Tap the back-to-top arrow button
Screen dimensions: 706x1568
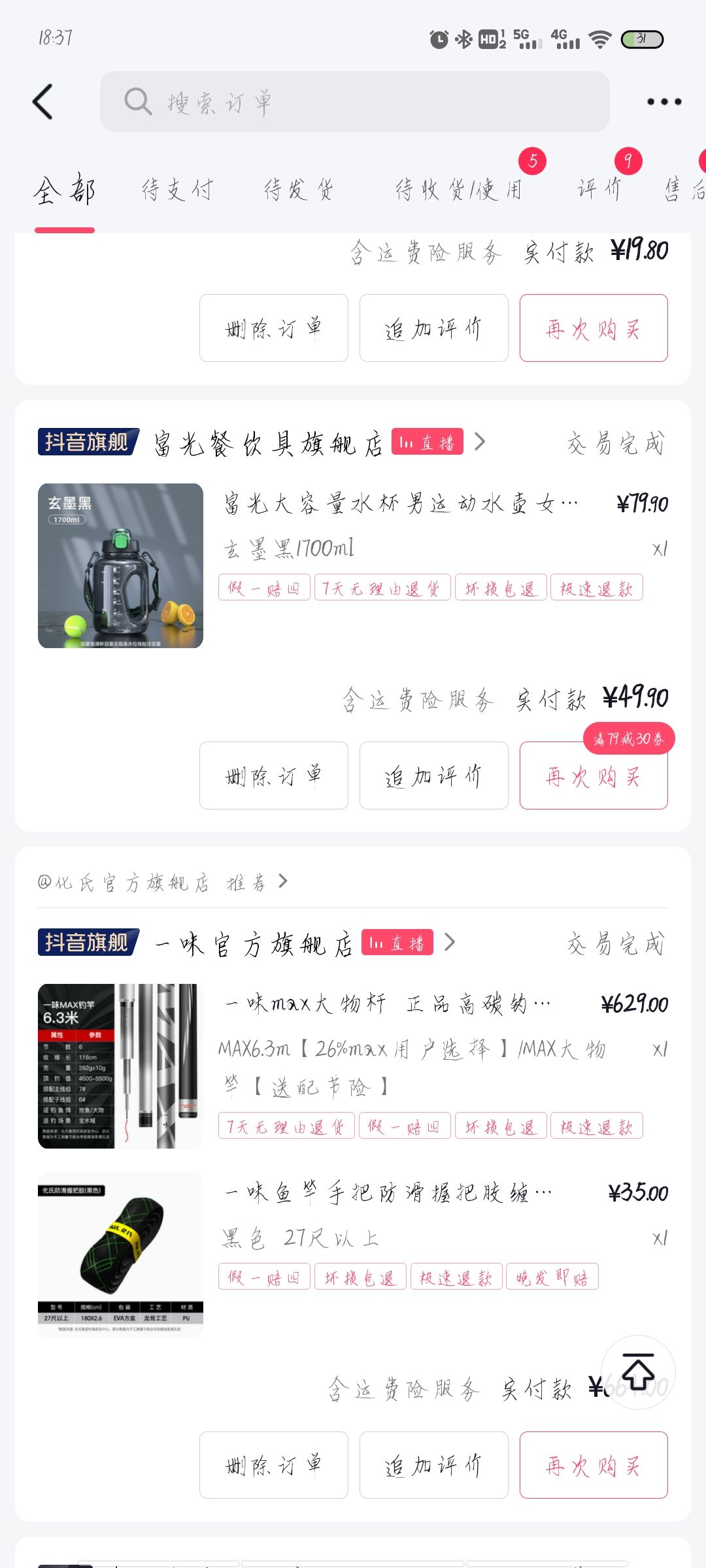638,1372
